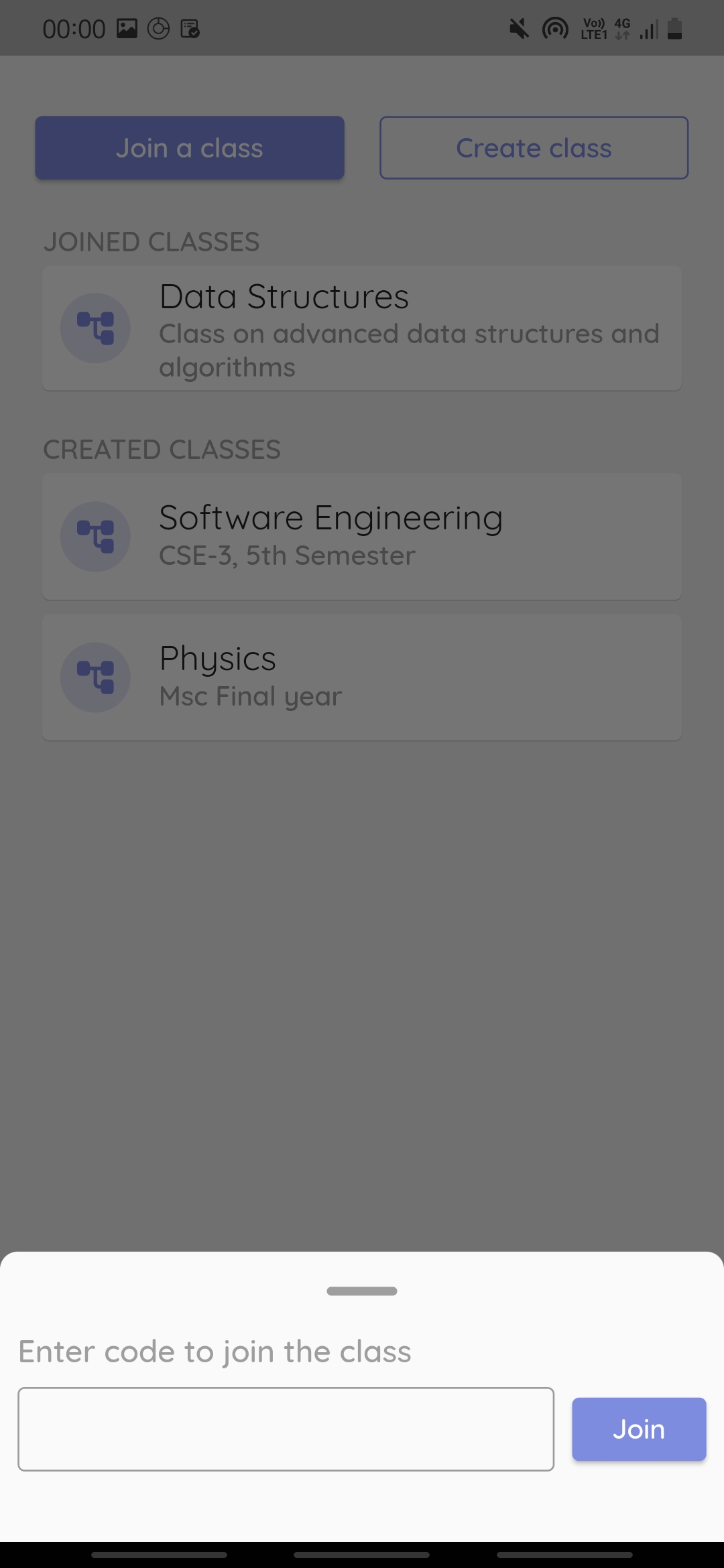The width and height of the screenshot is (724, 1568).
Task: Click the class code input field
Action: (286, 1429)
